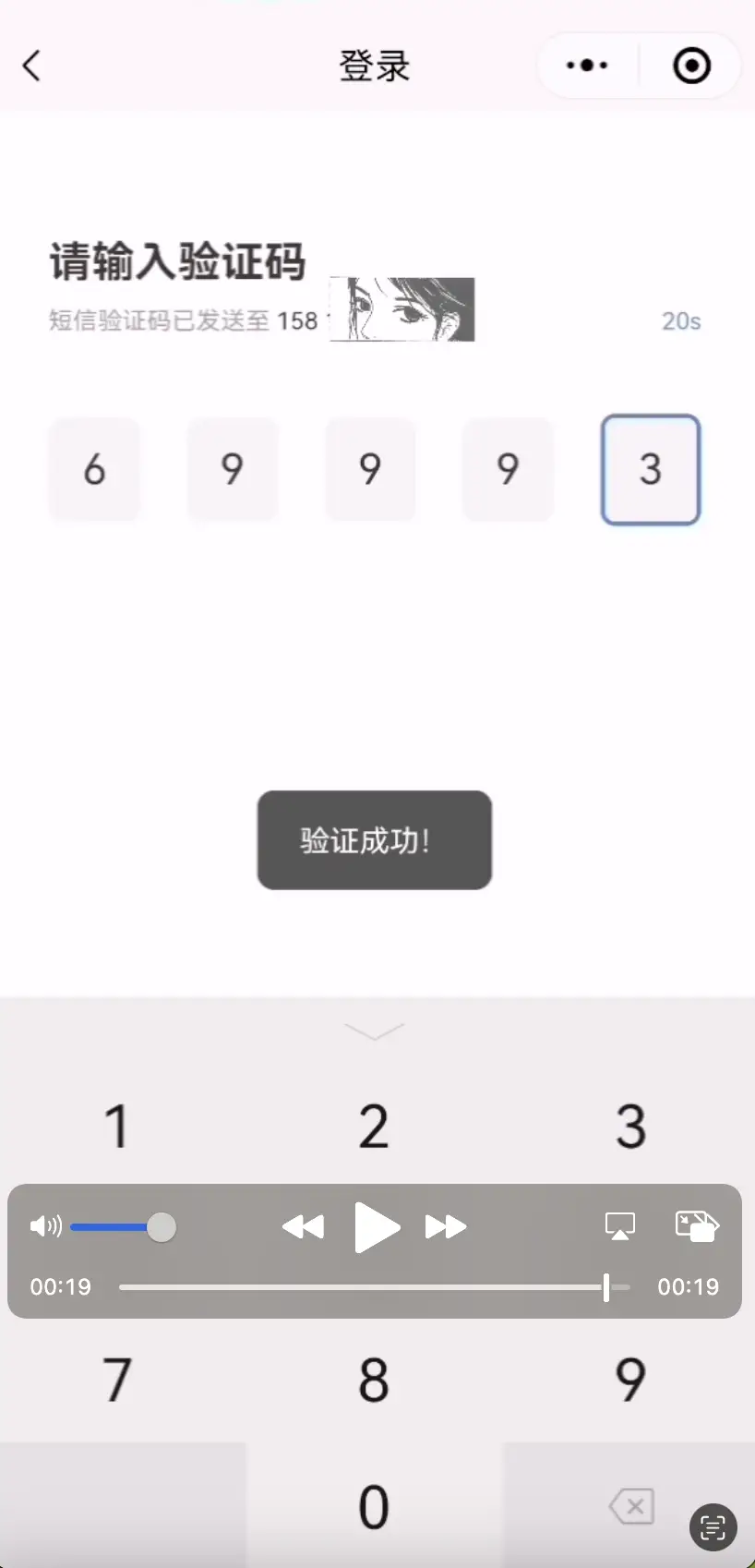Go back from the login page
This screenshot has height=1568, width=755.
tap(32, 66)
